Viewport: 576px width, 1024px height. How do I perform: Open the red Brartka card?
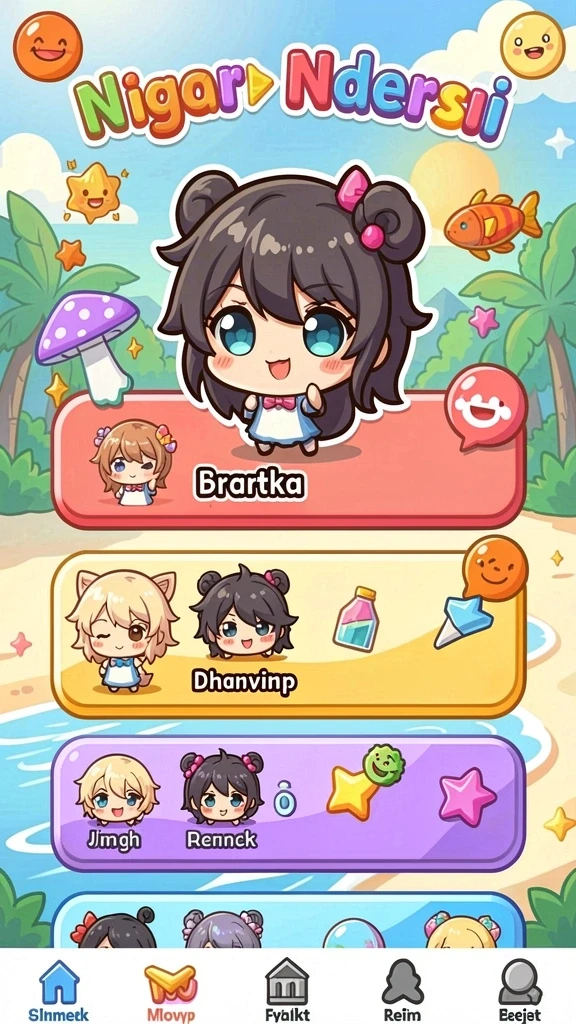(288, 462)
